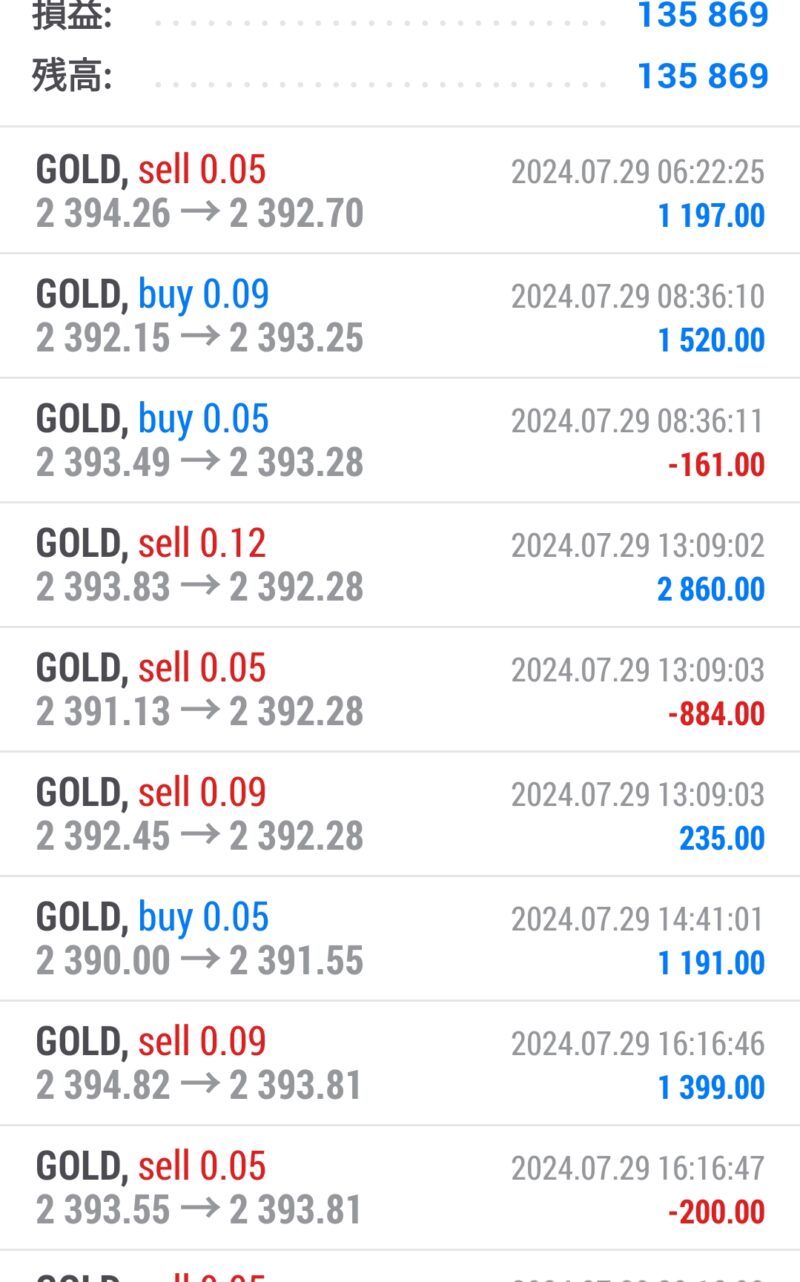Select the GOLD sell 0.05 trade showing -200.00

pos(400,1188)
